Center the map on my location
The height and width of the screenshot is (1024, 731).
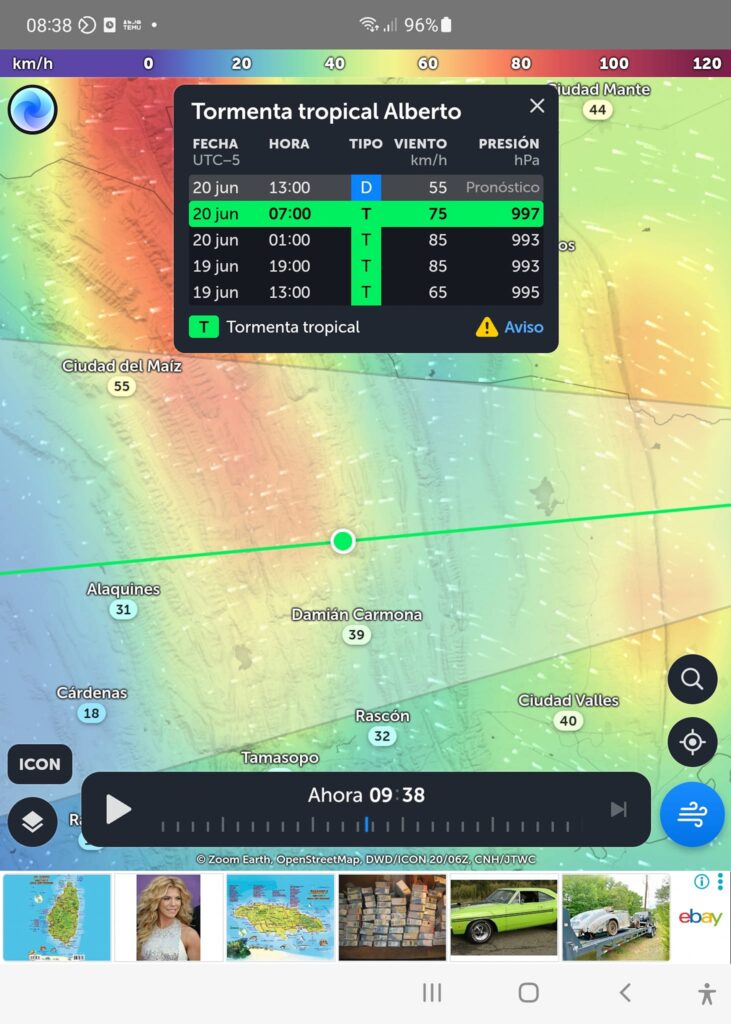point(692,742)
